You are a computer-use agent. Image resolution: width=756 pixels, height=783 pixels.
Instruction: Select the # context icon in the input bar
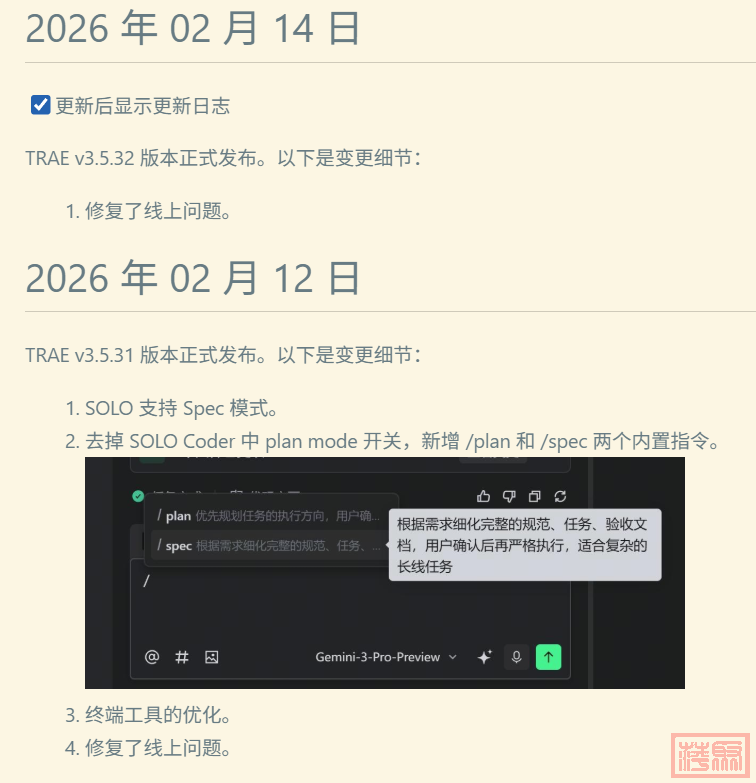pos(181,657)
